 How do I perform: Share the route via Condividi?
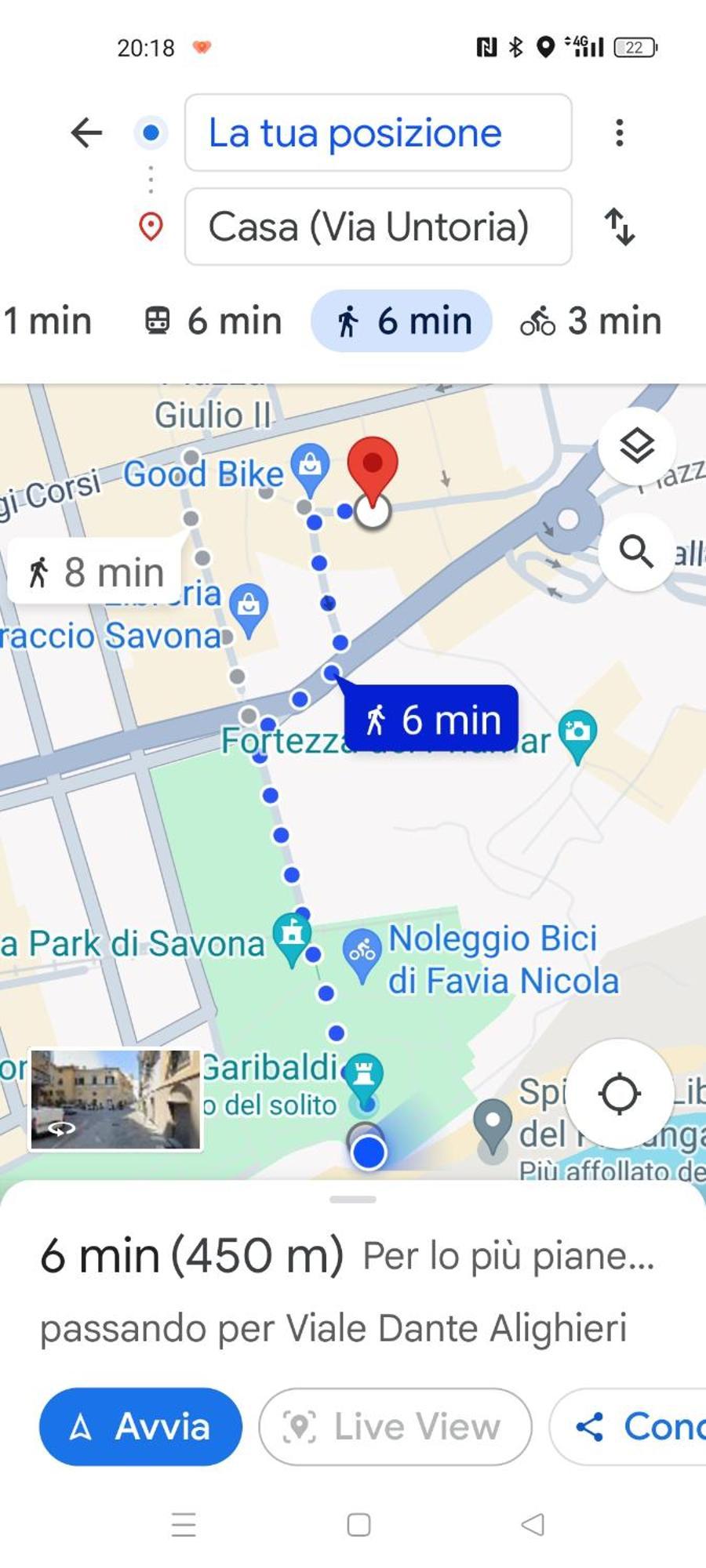tap(635, 1426)
